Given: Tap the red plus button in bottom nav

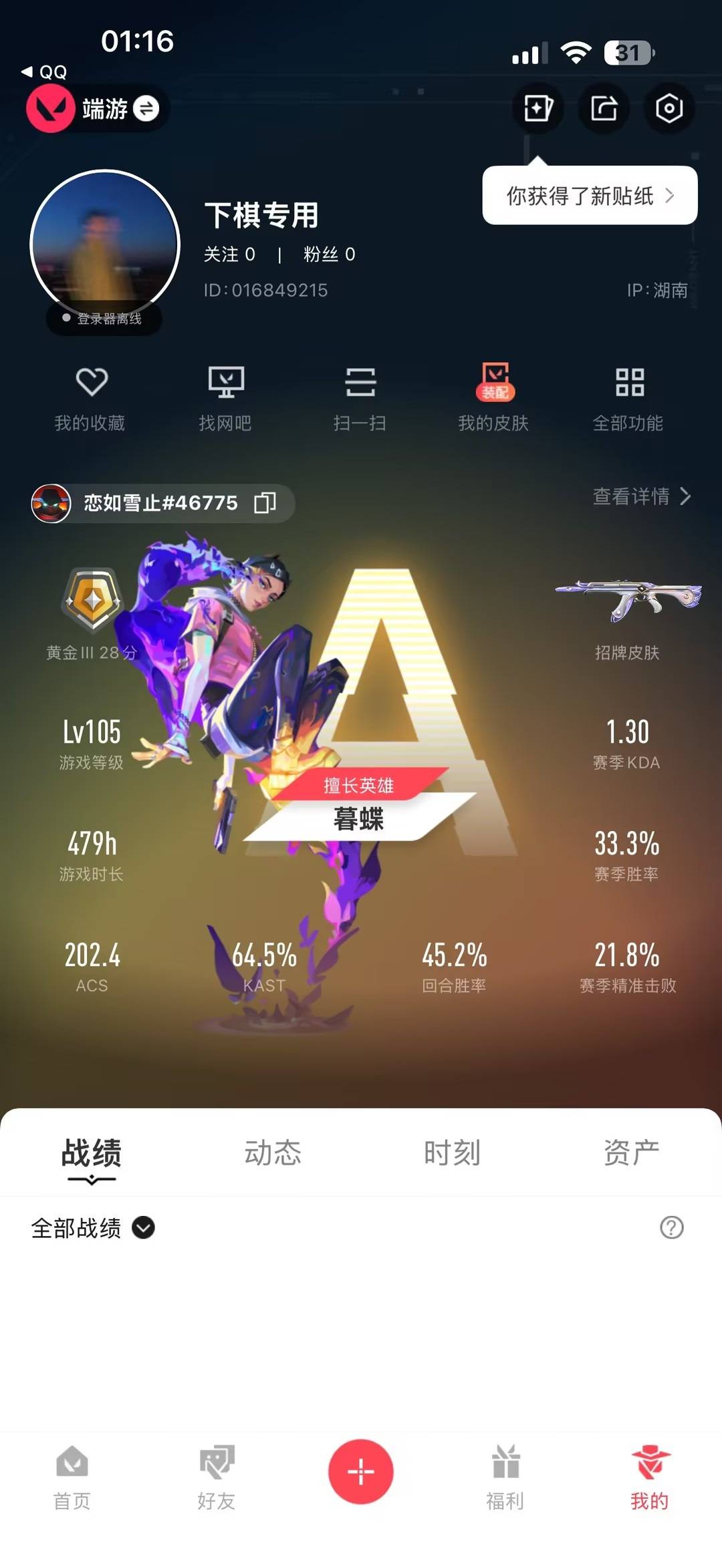Looking at the screenshot, I should click(x=361, y=1472).
